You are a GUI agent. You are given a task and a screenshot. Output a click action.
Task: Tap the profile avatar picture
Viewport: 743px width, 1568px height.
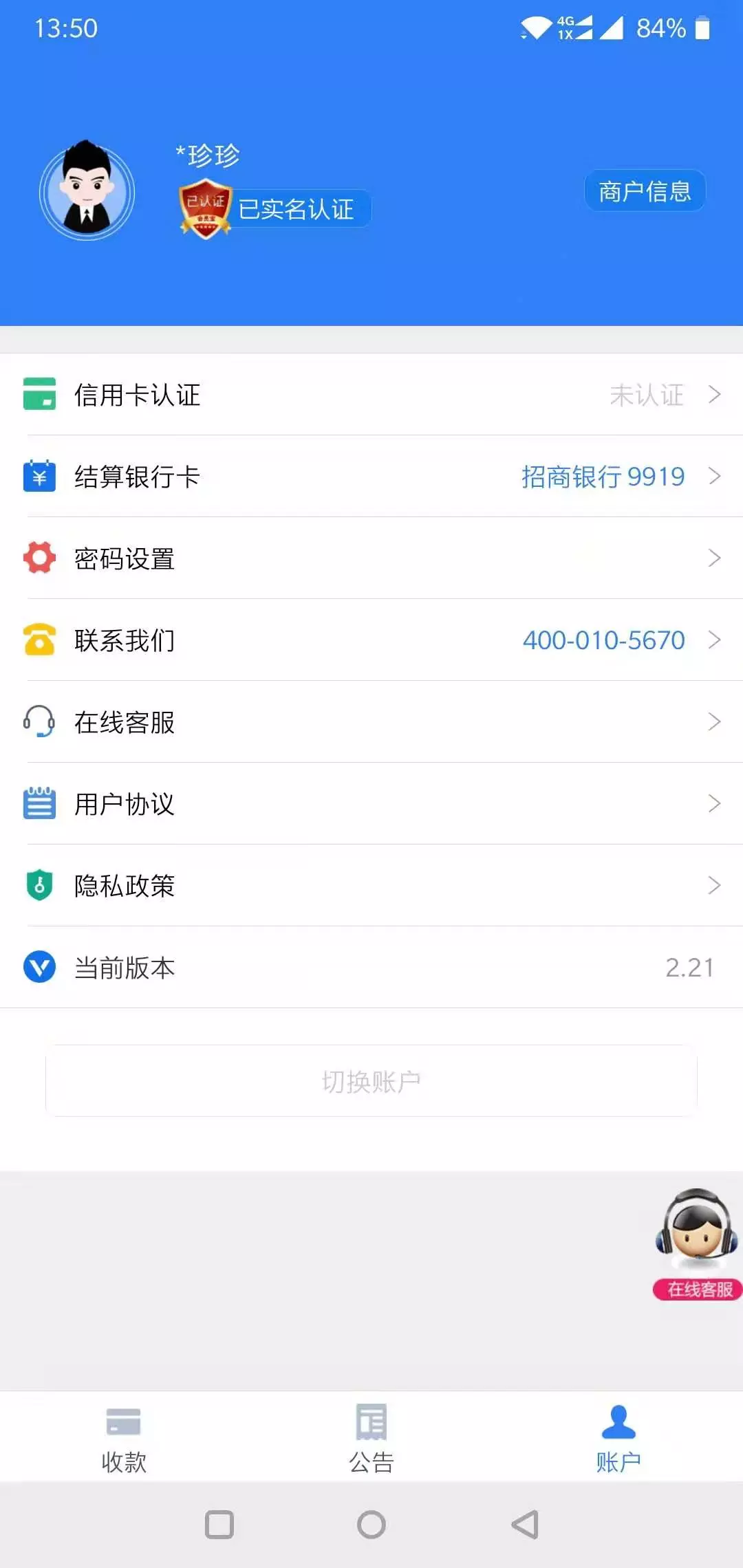tap(87, 190)
